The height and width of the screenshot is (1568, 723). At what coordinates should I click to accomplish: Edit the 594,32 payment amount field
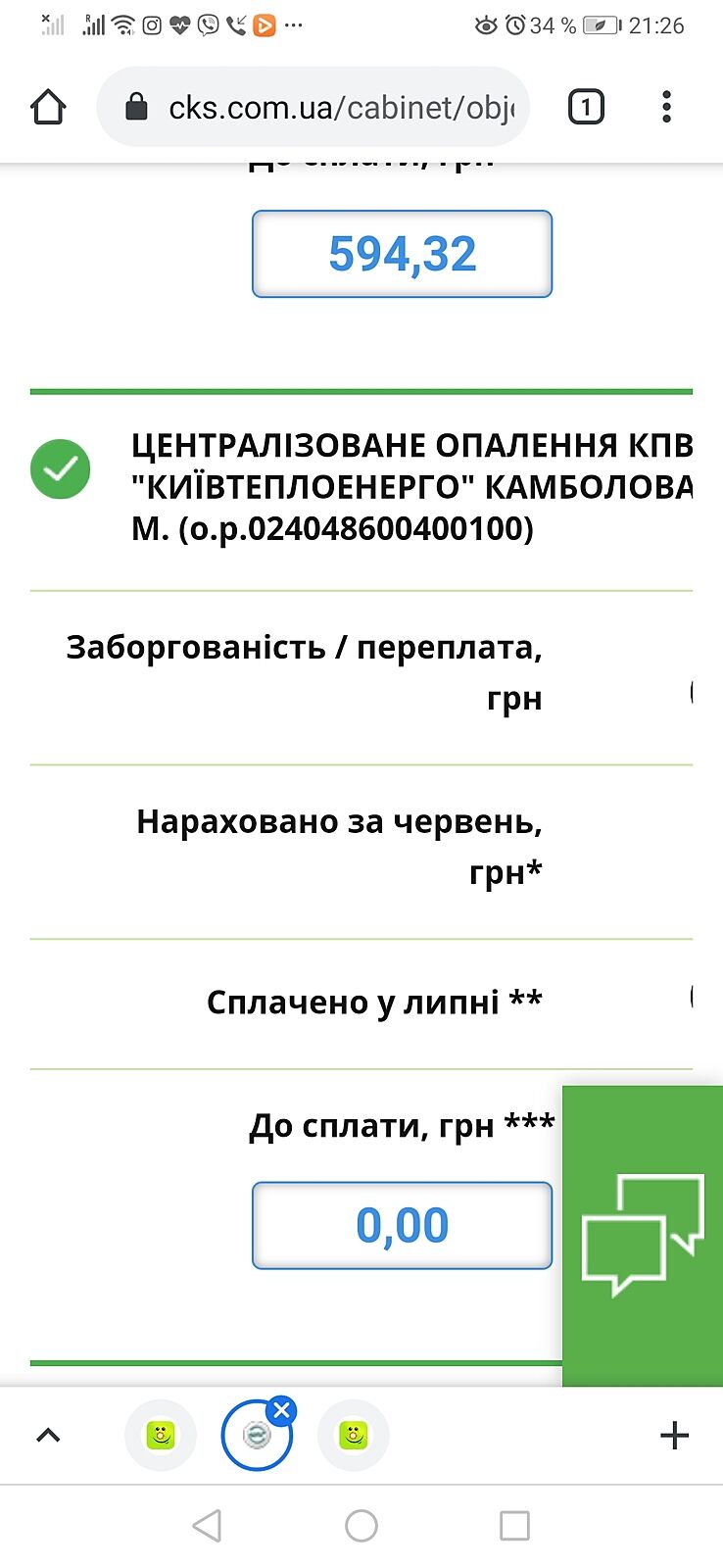tap(402, 254)
